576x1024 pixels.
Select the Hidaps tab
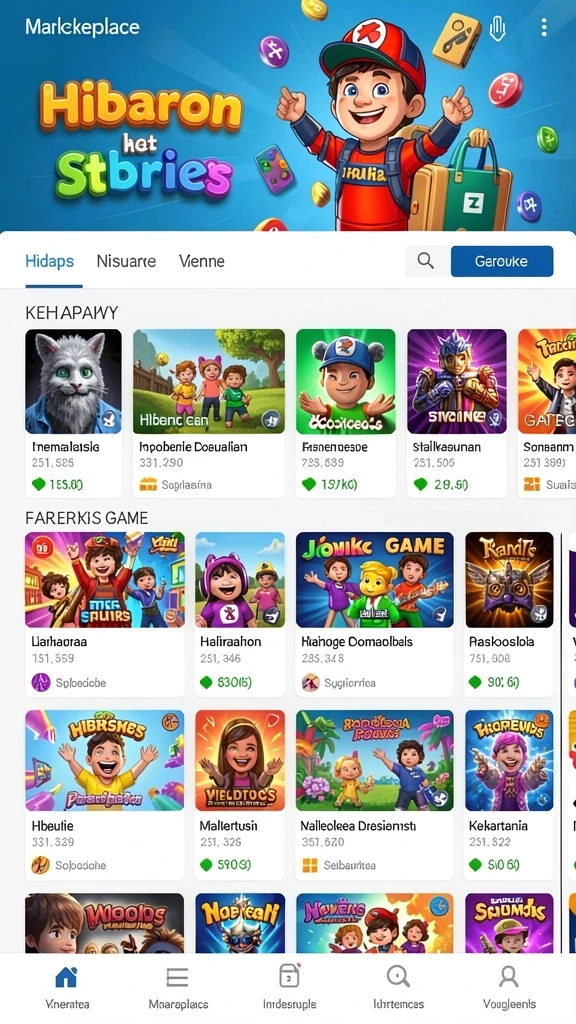[50, 261]
